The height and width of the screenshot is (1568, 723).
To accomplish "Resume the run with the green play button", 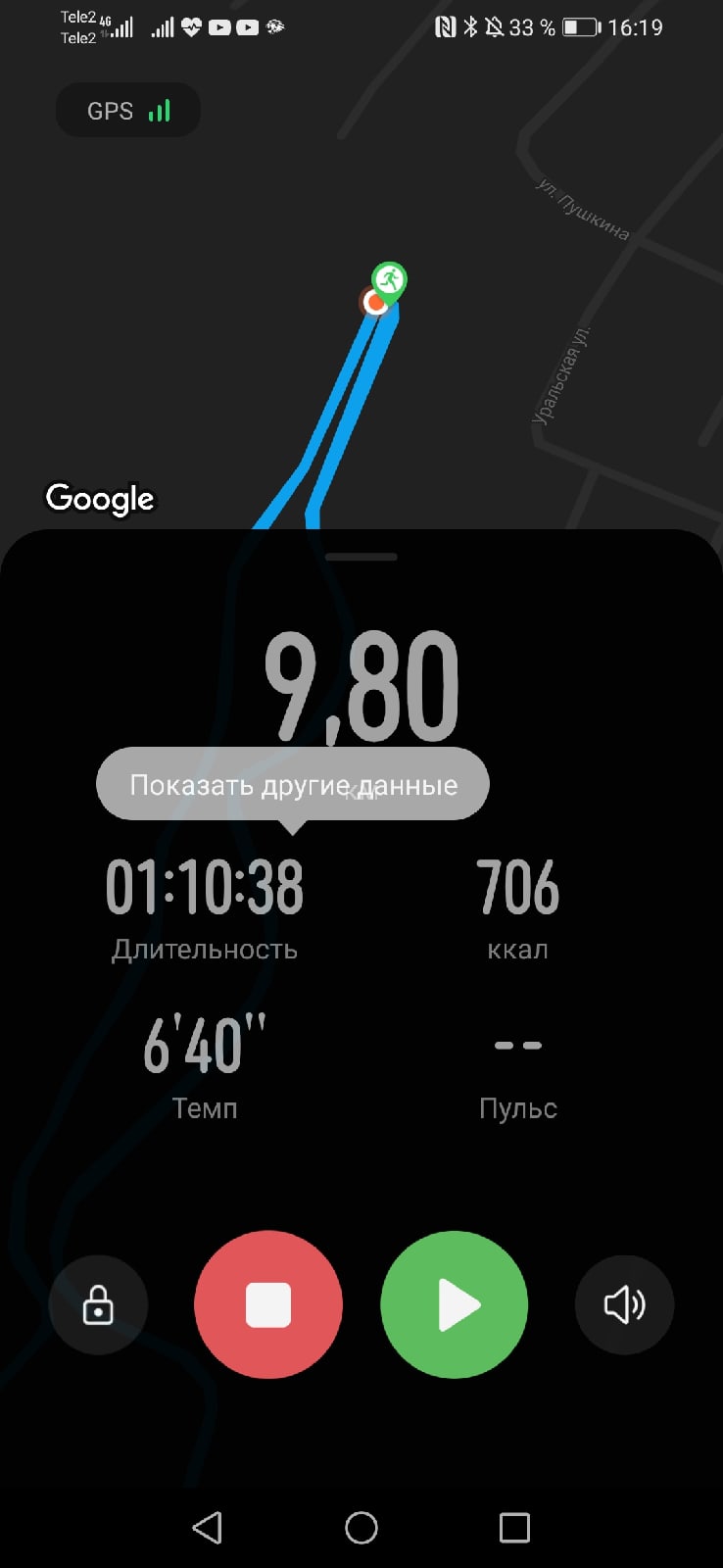I will 455,1304.
